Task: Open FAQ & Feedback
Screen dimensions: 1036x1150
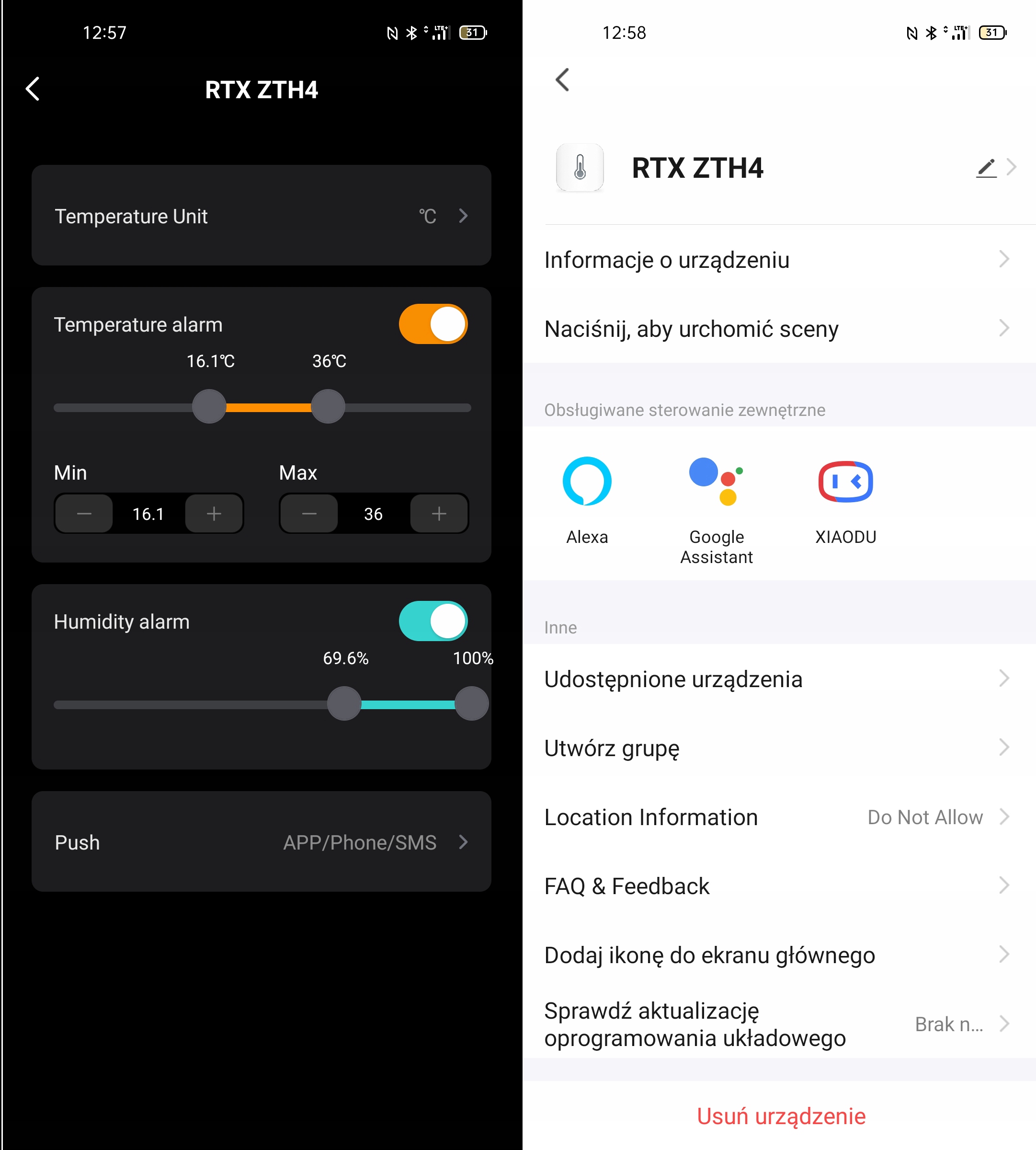Action: [x=777, y=885]
